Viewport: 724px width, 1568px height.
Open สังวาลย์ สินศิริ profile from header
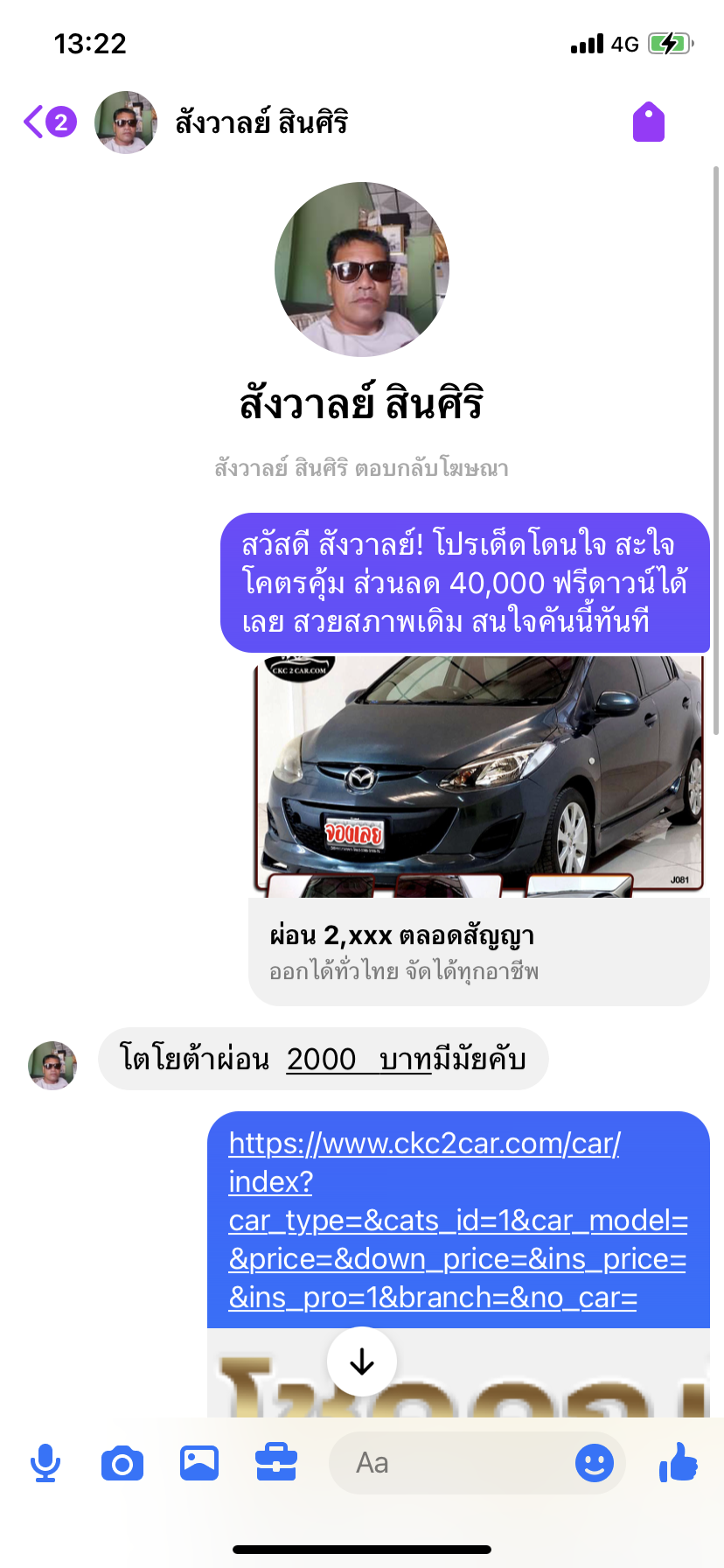coord(261,122)
